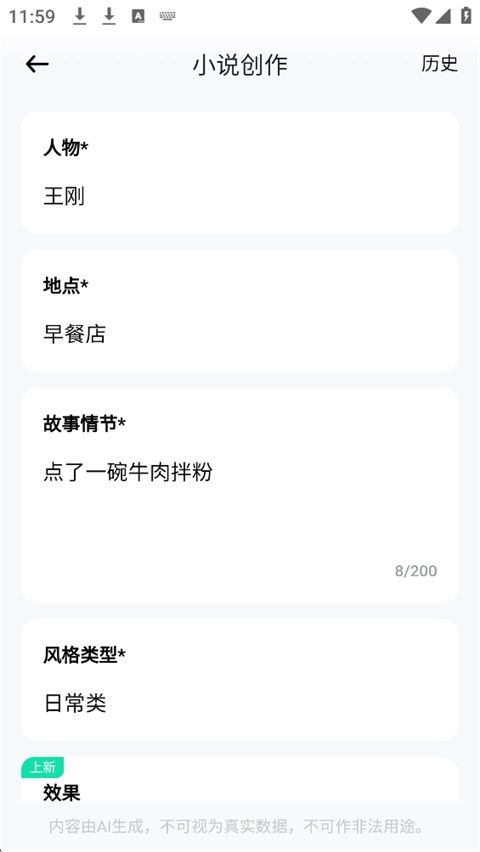Open the 历史 history page
480x852 pixels.
(x=439, y=64)
